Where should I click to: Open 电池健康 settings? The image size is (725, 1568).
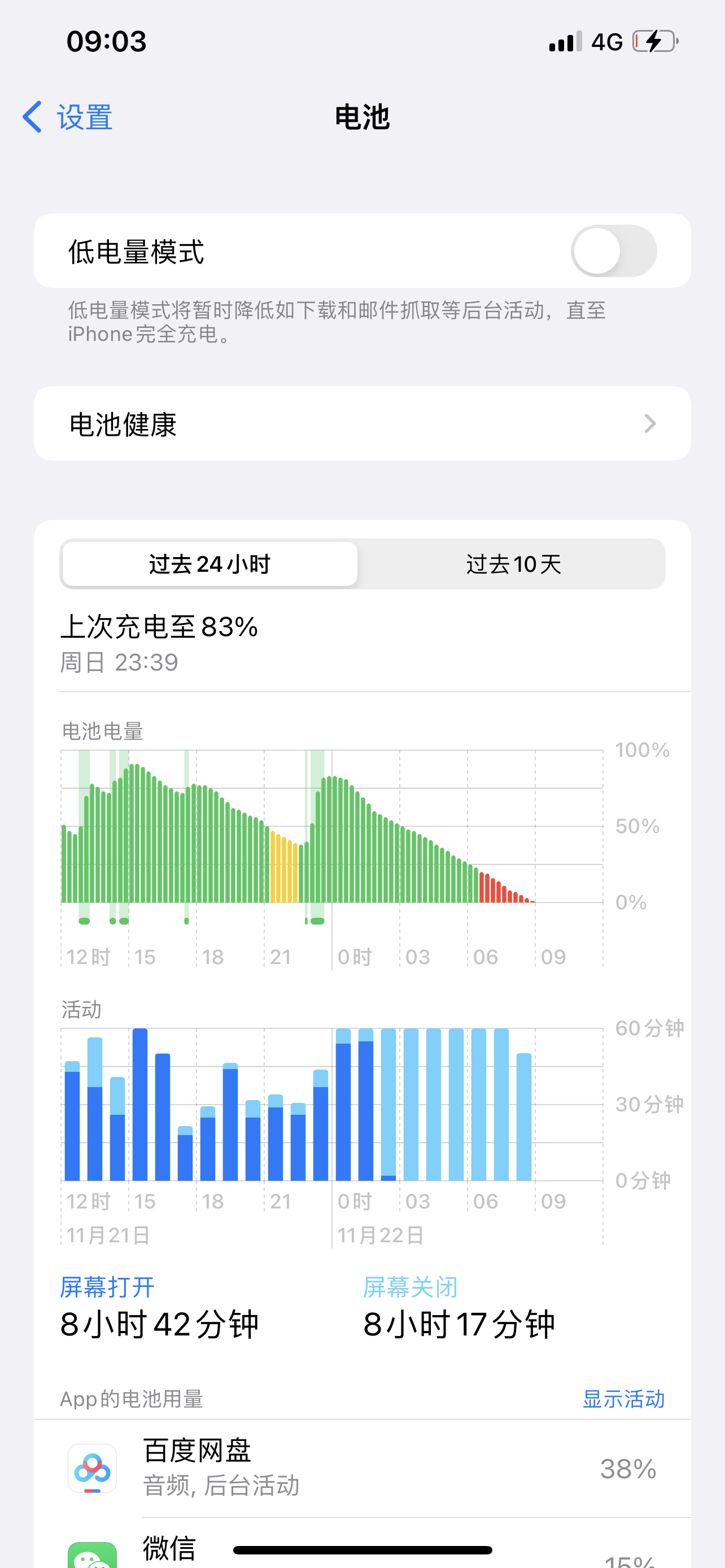coord(362,424)
